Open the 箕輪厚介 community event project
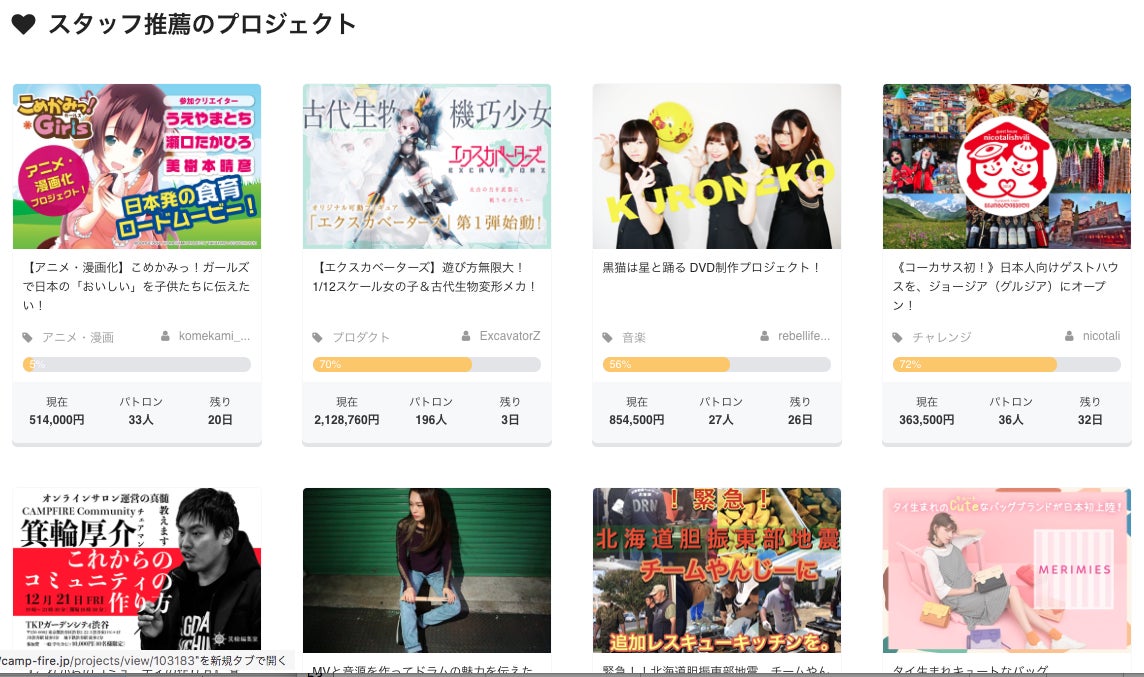Image resolution: width=1144 pixels, height=677 pixels. coord(137,570)
